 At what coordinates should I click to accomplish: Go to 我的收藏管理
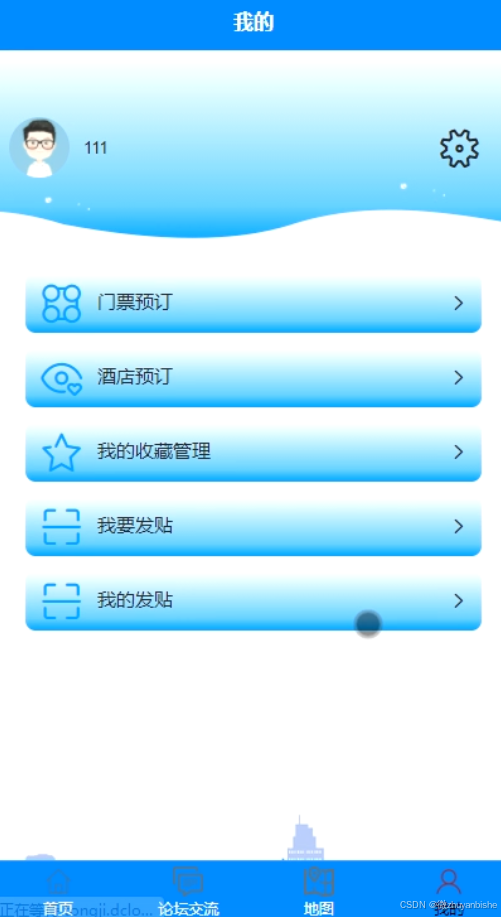pyautogui.click(x=253, y=452)
